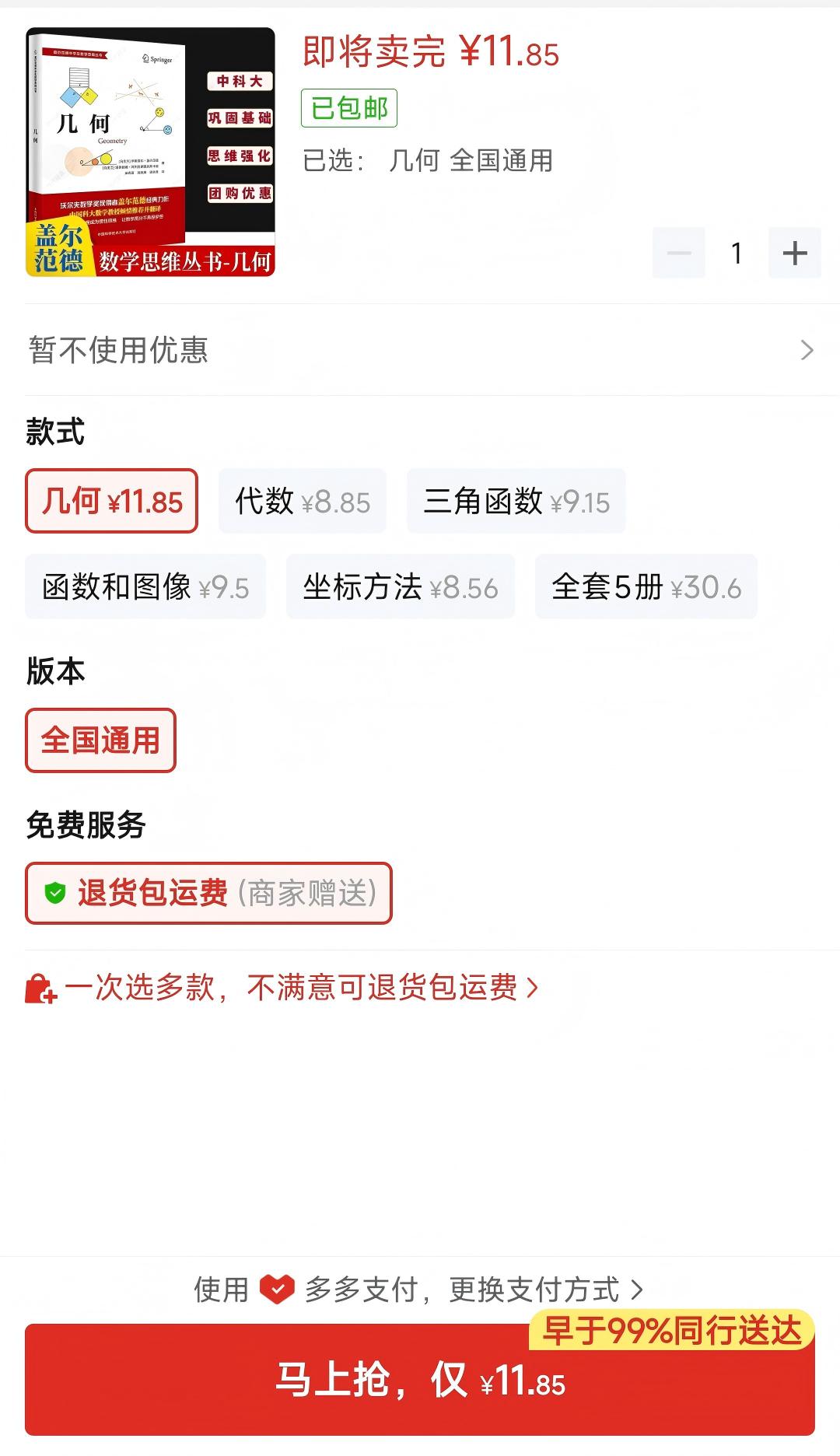View the product thumbnail image
Screen dimensions: 840x1456
click(150, 152)
